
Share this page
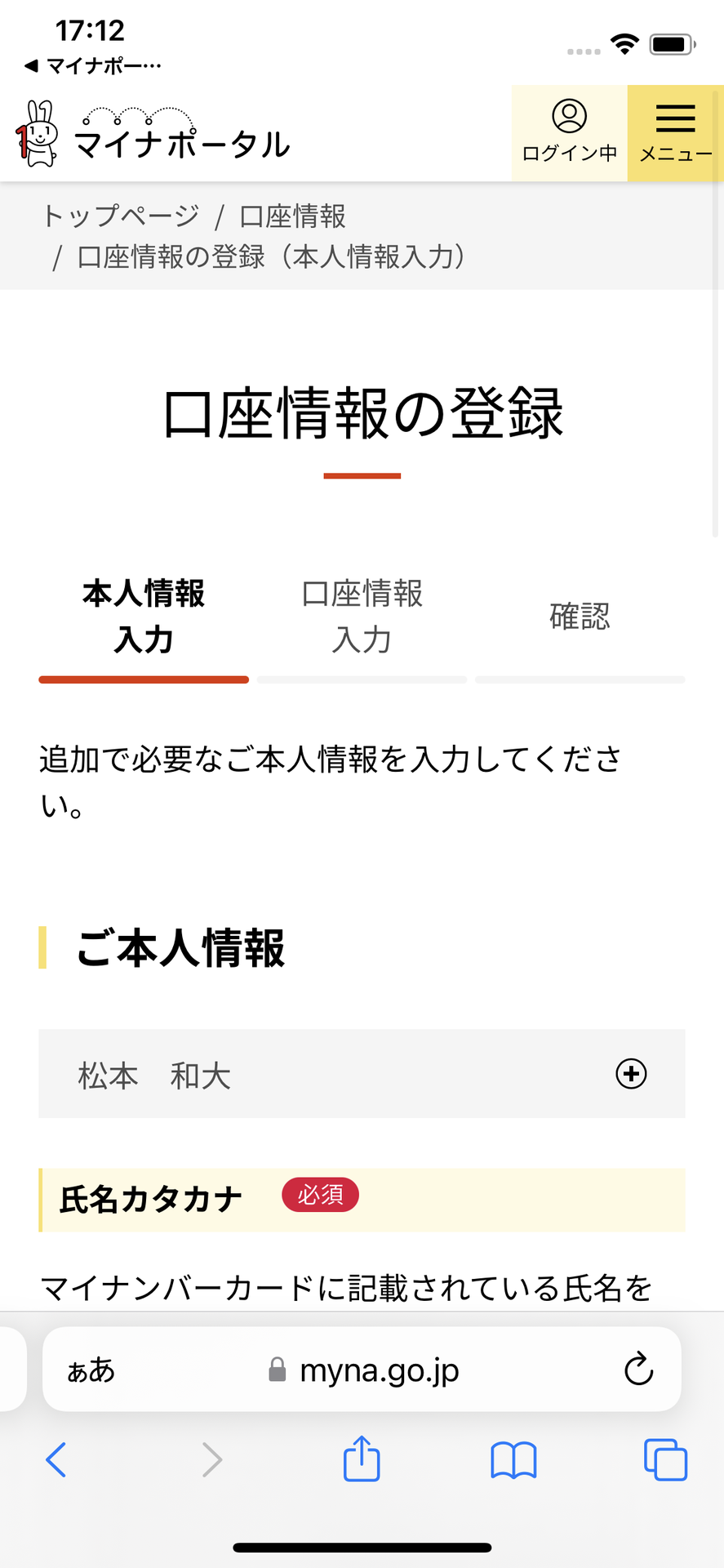click(x=362, y=1459)
